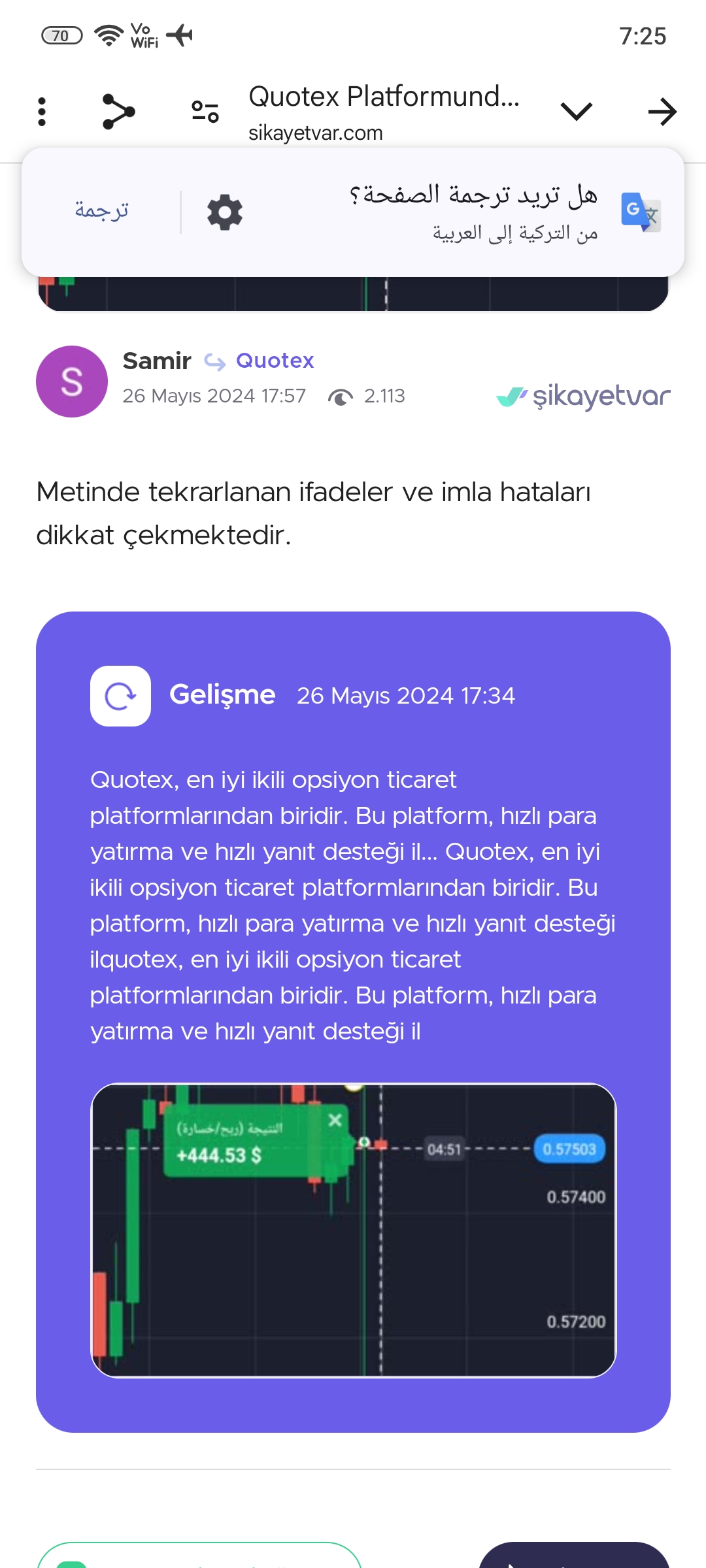Image resolution: width=706 pixels, height=1568 pixels.
Task: Open translation settings gear
Action: (x=224, y=212)
